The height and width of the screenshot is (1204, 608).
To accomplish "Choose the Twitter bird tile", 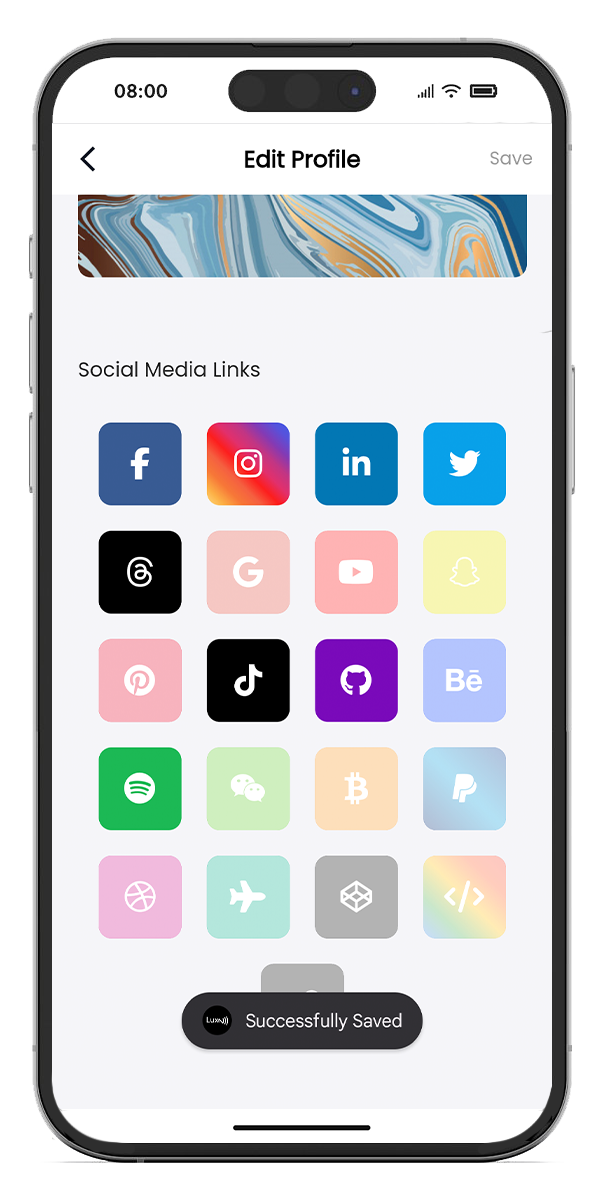I will point(464,464).
